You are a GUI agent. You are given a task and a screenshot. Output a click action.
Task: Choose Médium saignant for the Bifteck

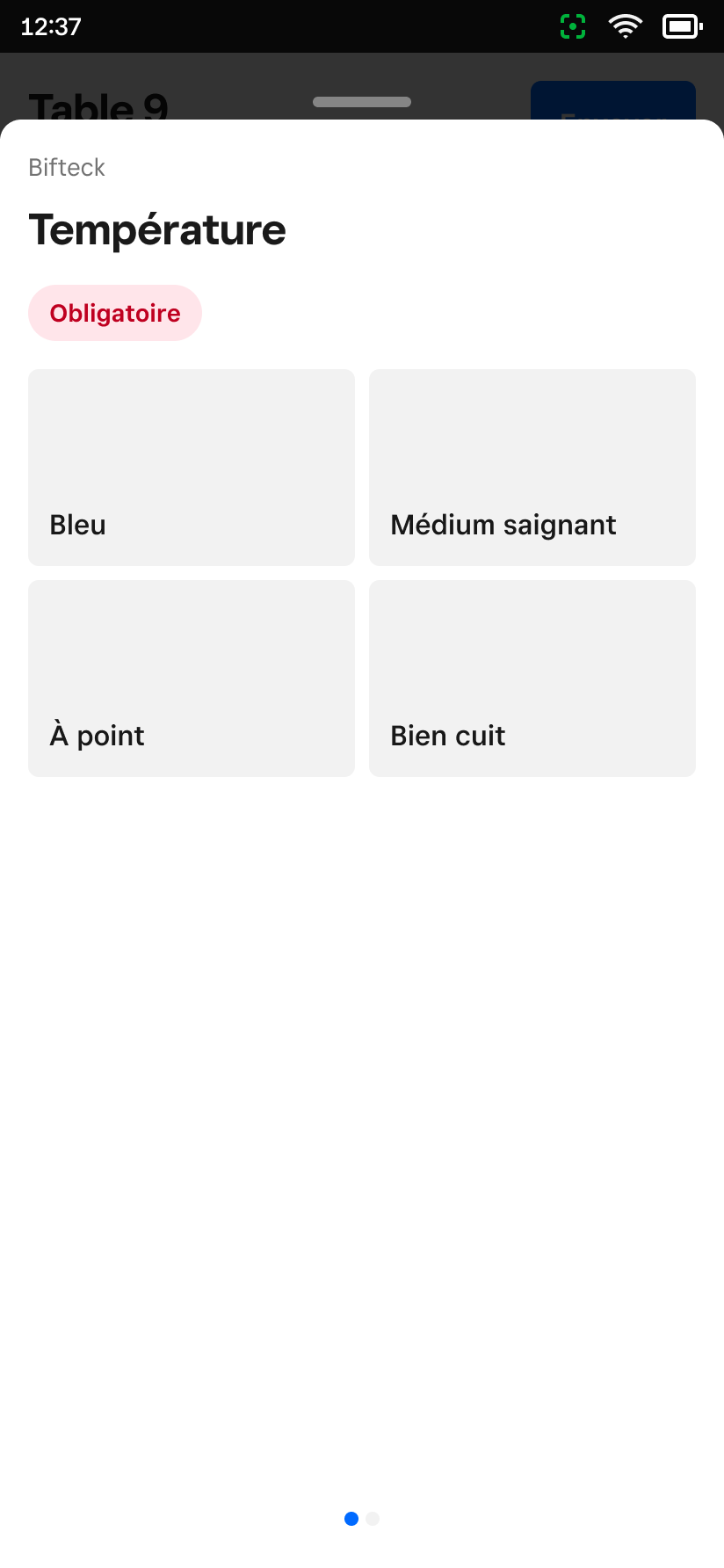532,468
